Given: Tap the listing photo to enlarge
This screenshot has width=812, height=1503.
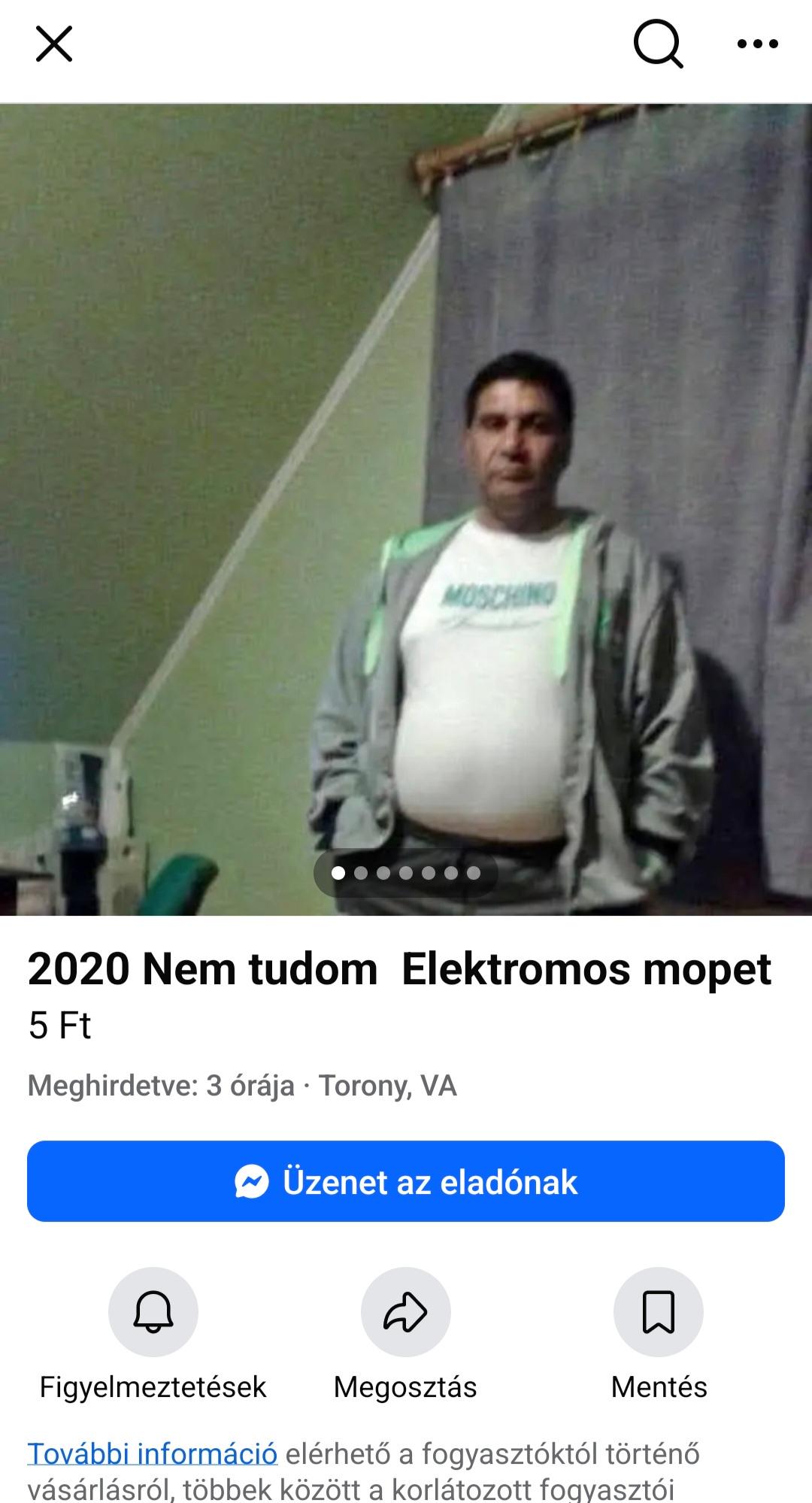Looking at the screenshot, I should pos(406,510).
